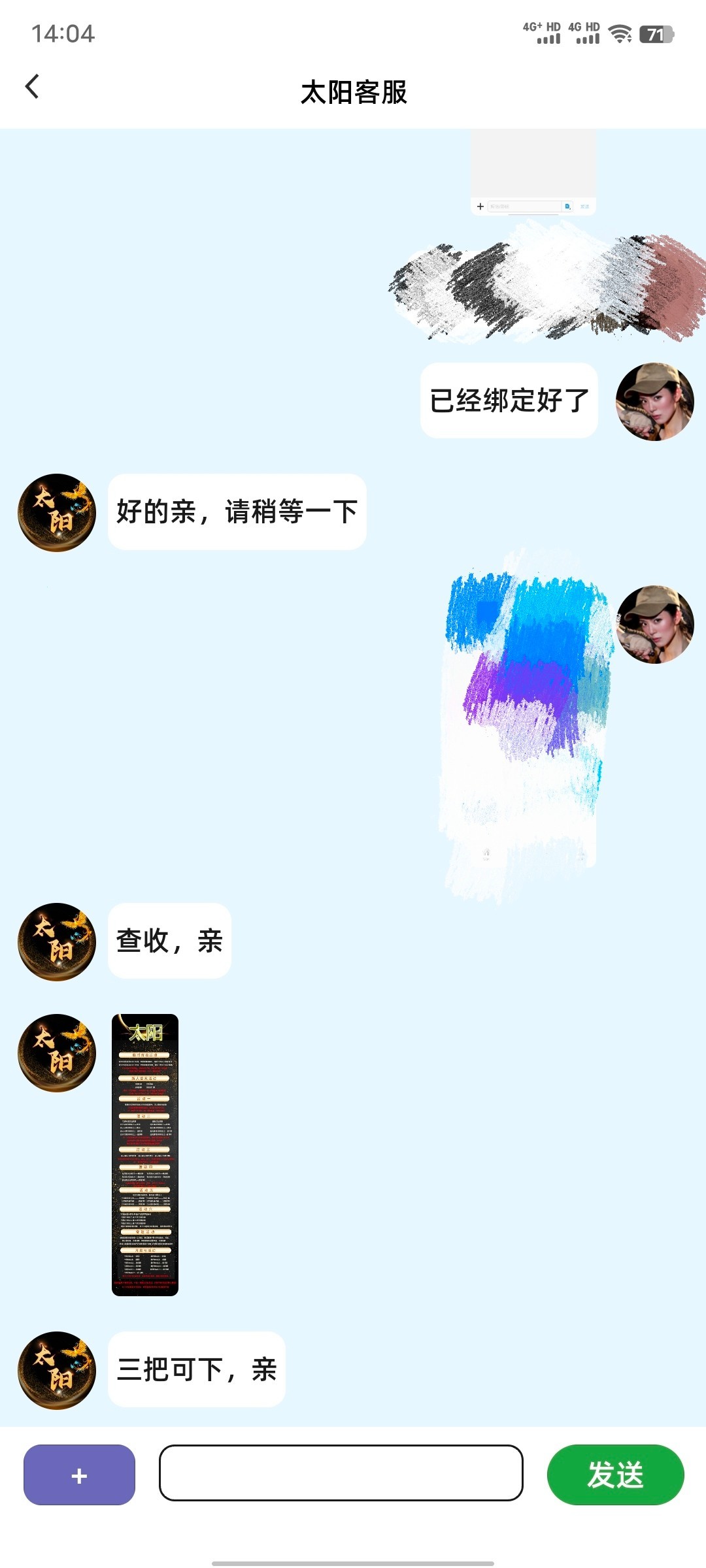Open the 太阳 avatar beside 三把可下，亲
The image size is (706, 1568).
point(57,1370)
